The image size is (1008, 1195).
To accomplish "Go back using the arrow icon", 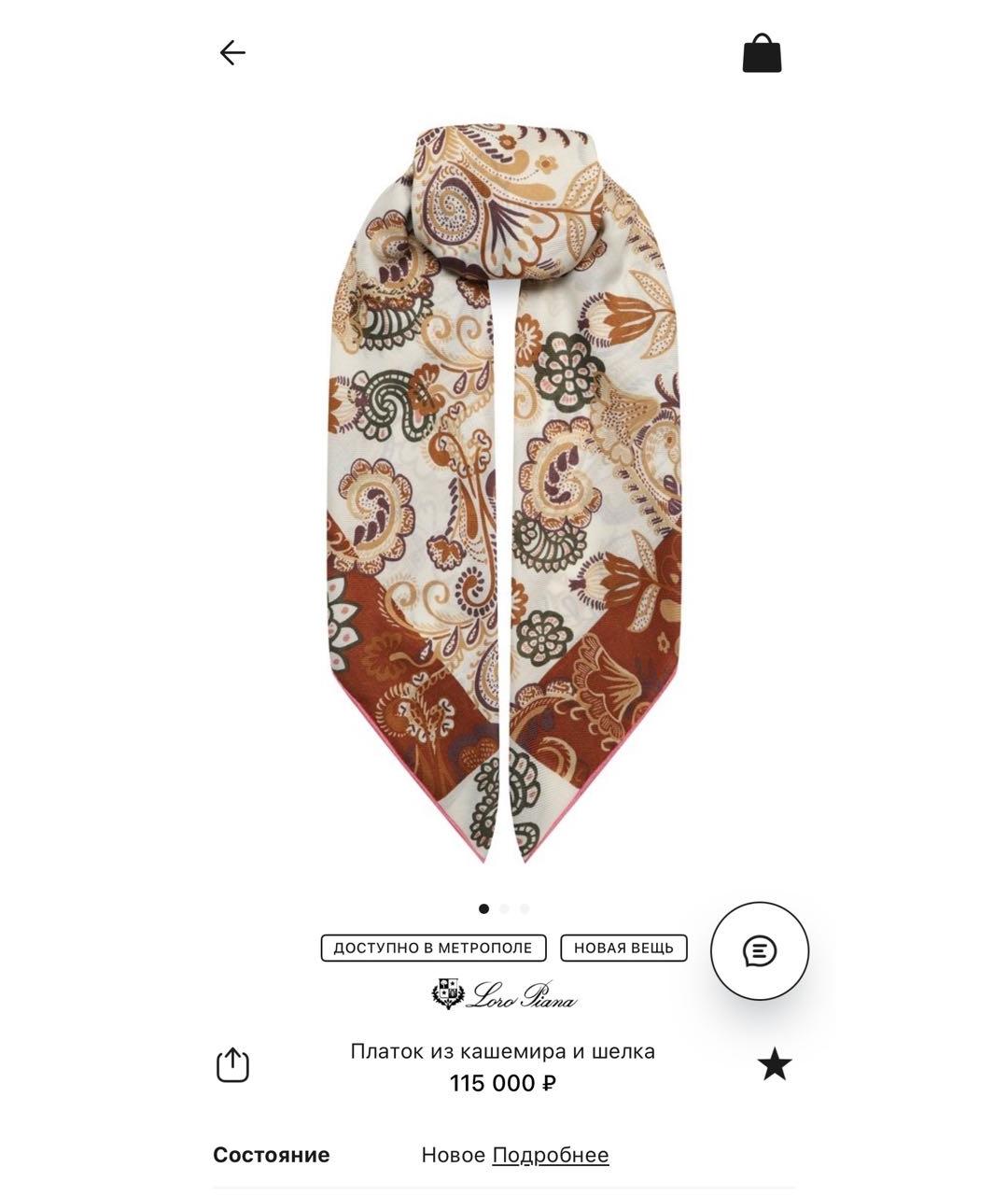I will [x=232, y=52].
